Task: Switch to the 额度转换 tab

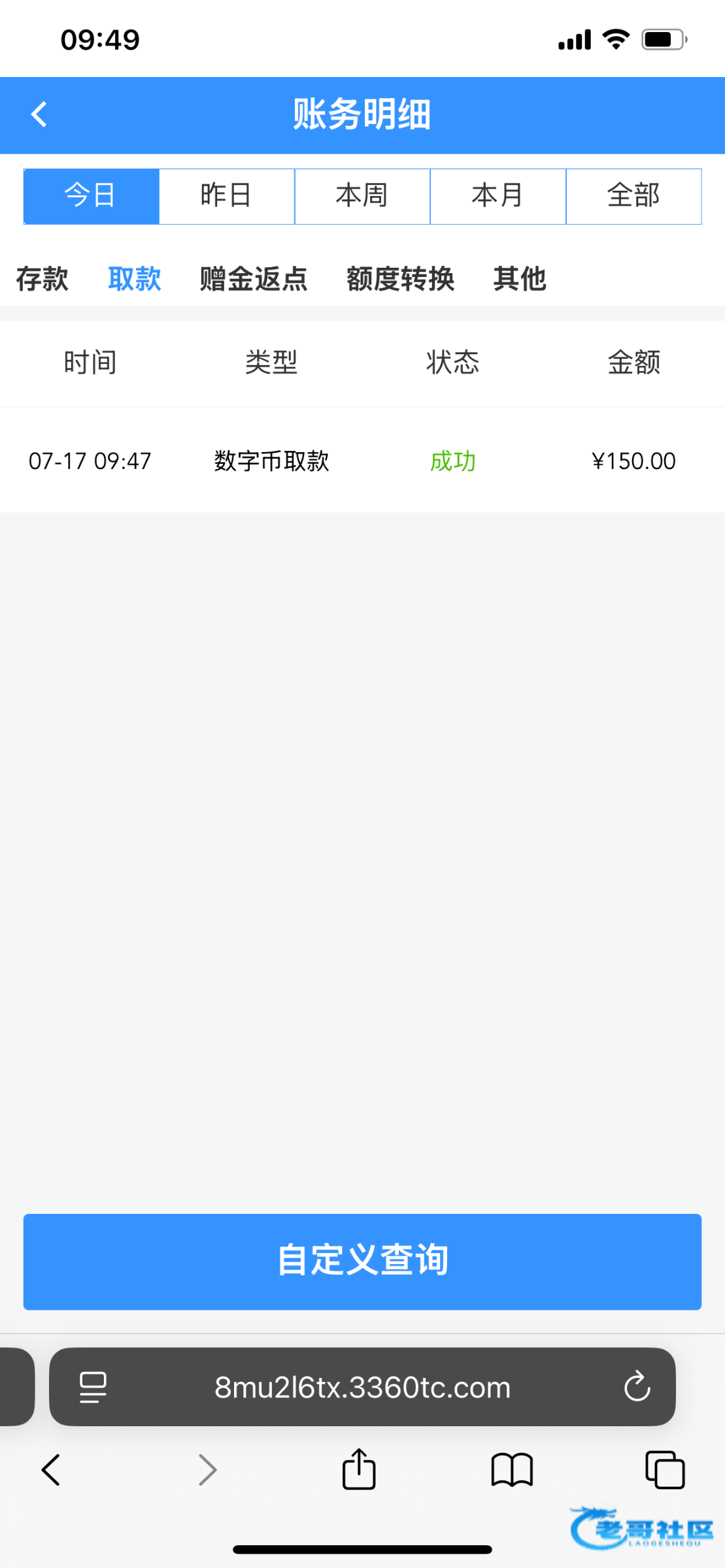Action: coord(400,279)
